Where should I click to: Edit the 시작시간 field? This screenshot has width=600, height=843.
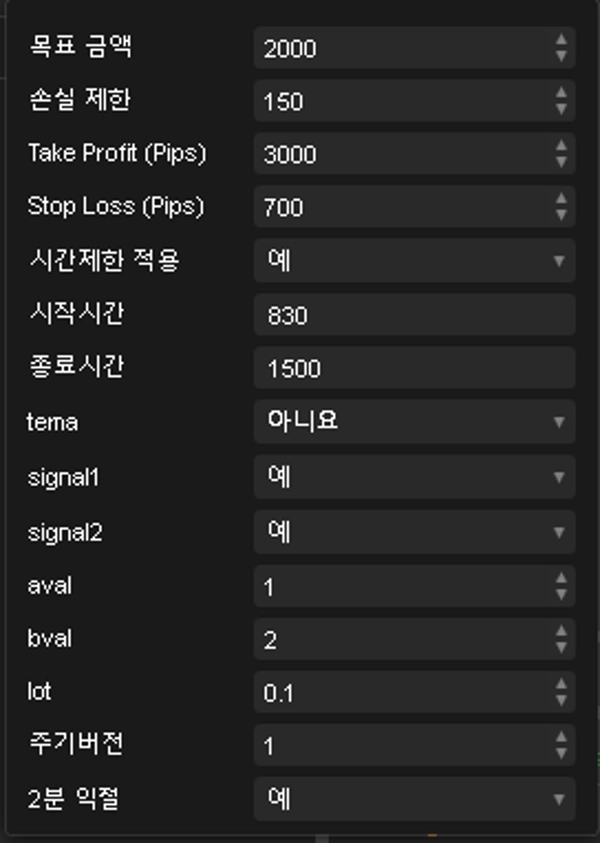click(x=414, y=316)
